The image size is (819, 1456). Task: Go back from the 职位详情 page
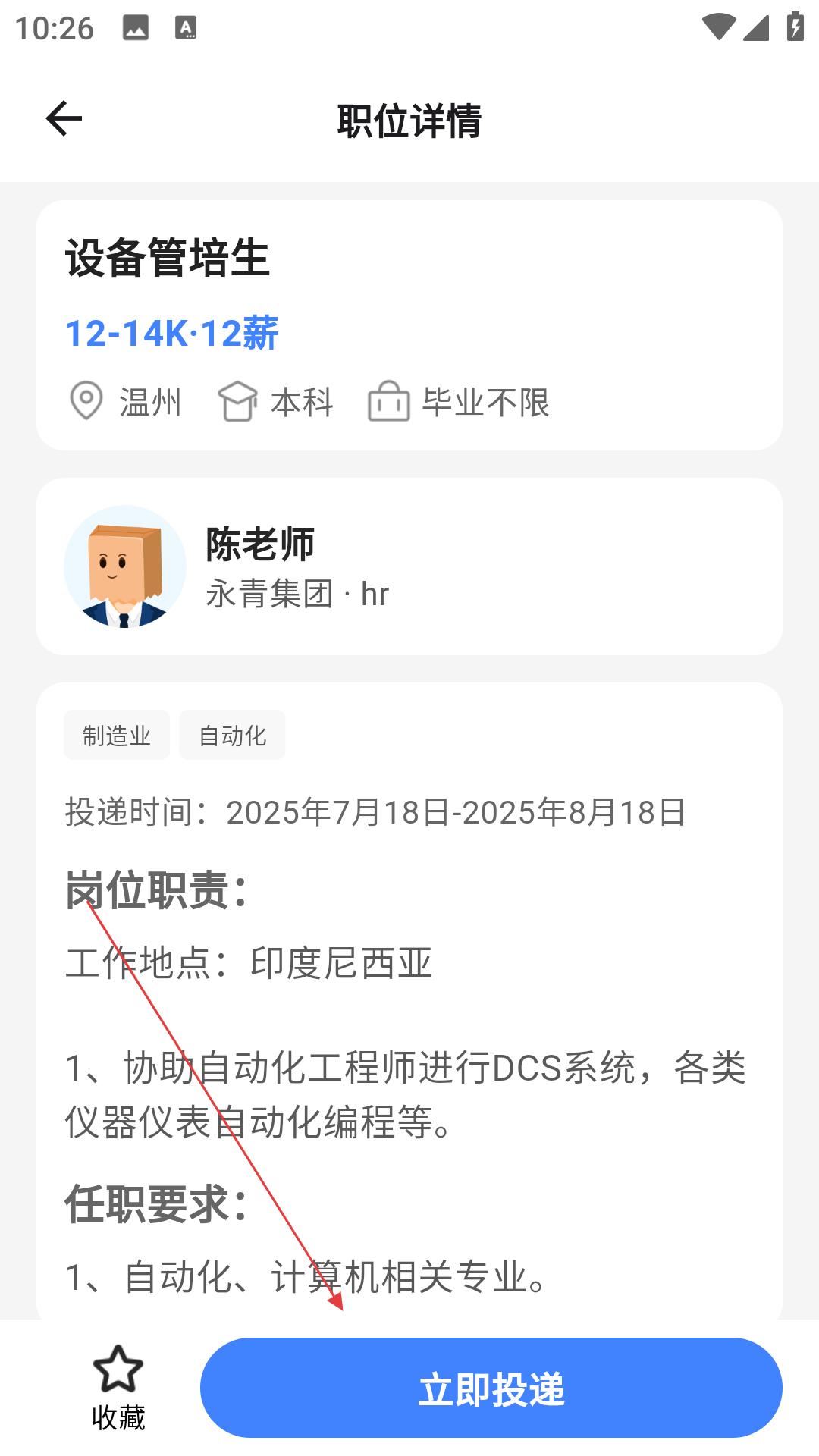[64, 119]
